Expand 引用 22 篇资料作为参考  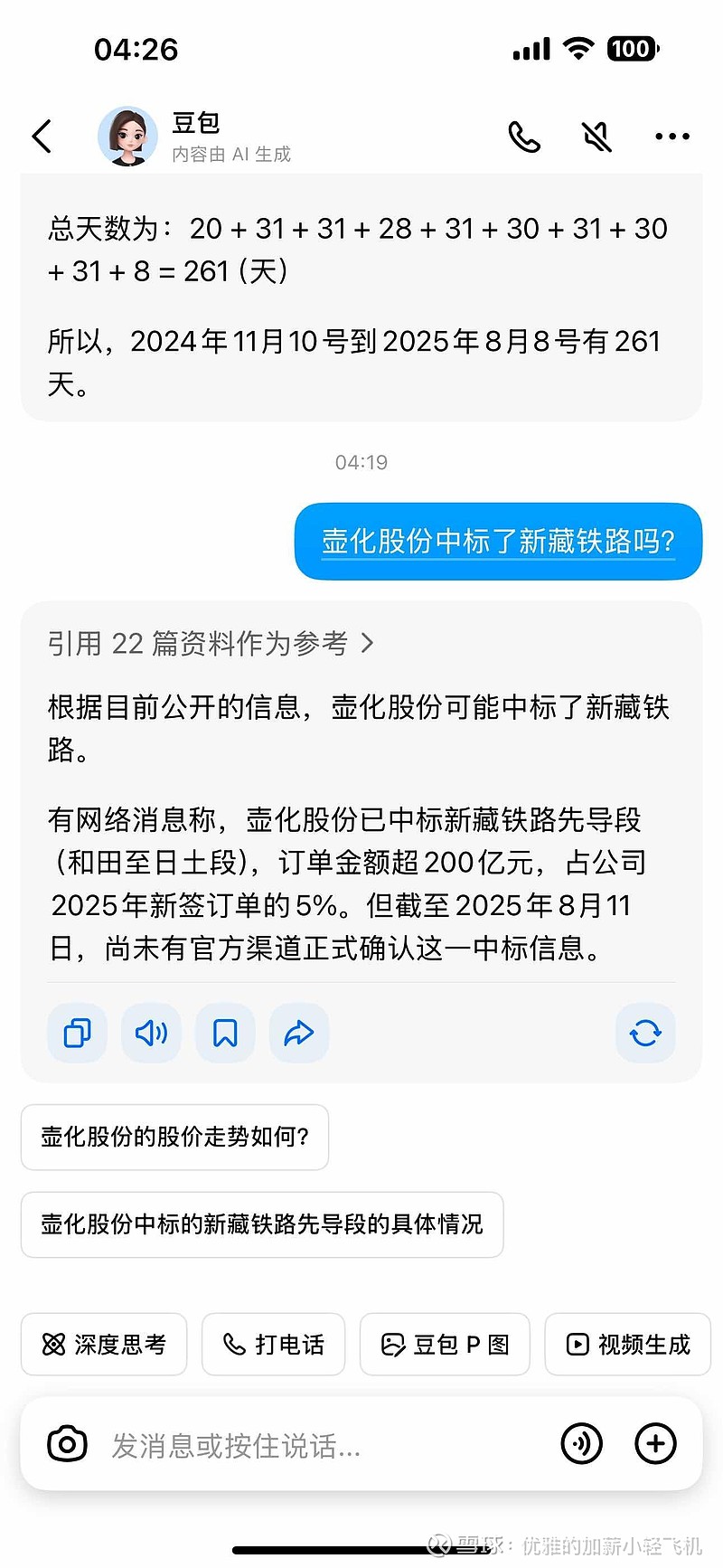(211, 643)
